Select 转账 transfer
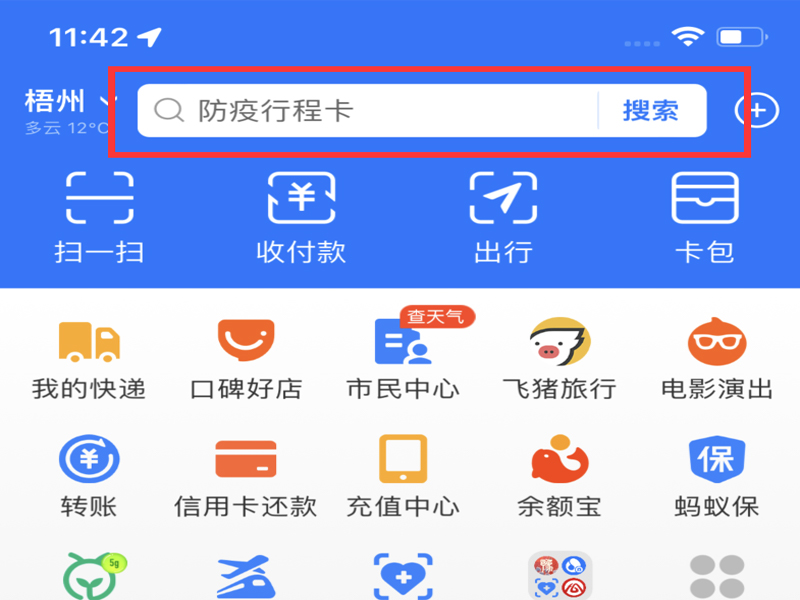 click(89, 476)
